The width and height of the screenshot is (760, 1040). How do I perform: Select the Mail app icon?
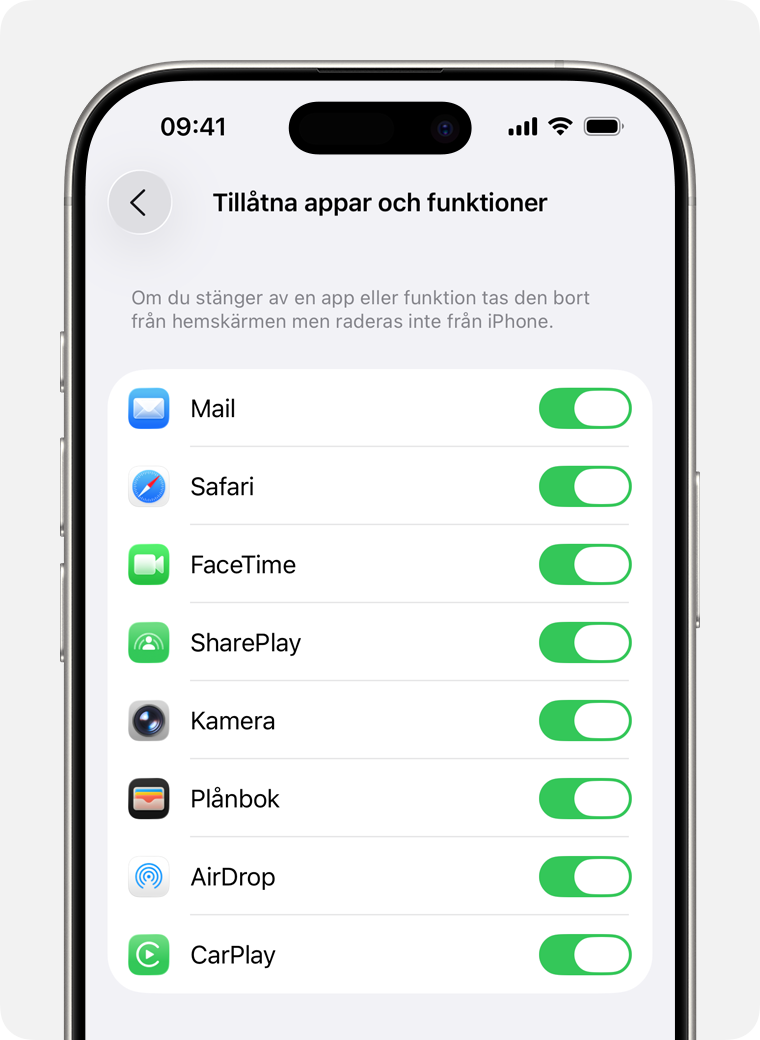point(149,408)
